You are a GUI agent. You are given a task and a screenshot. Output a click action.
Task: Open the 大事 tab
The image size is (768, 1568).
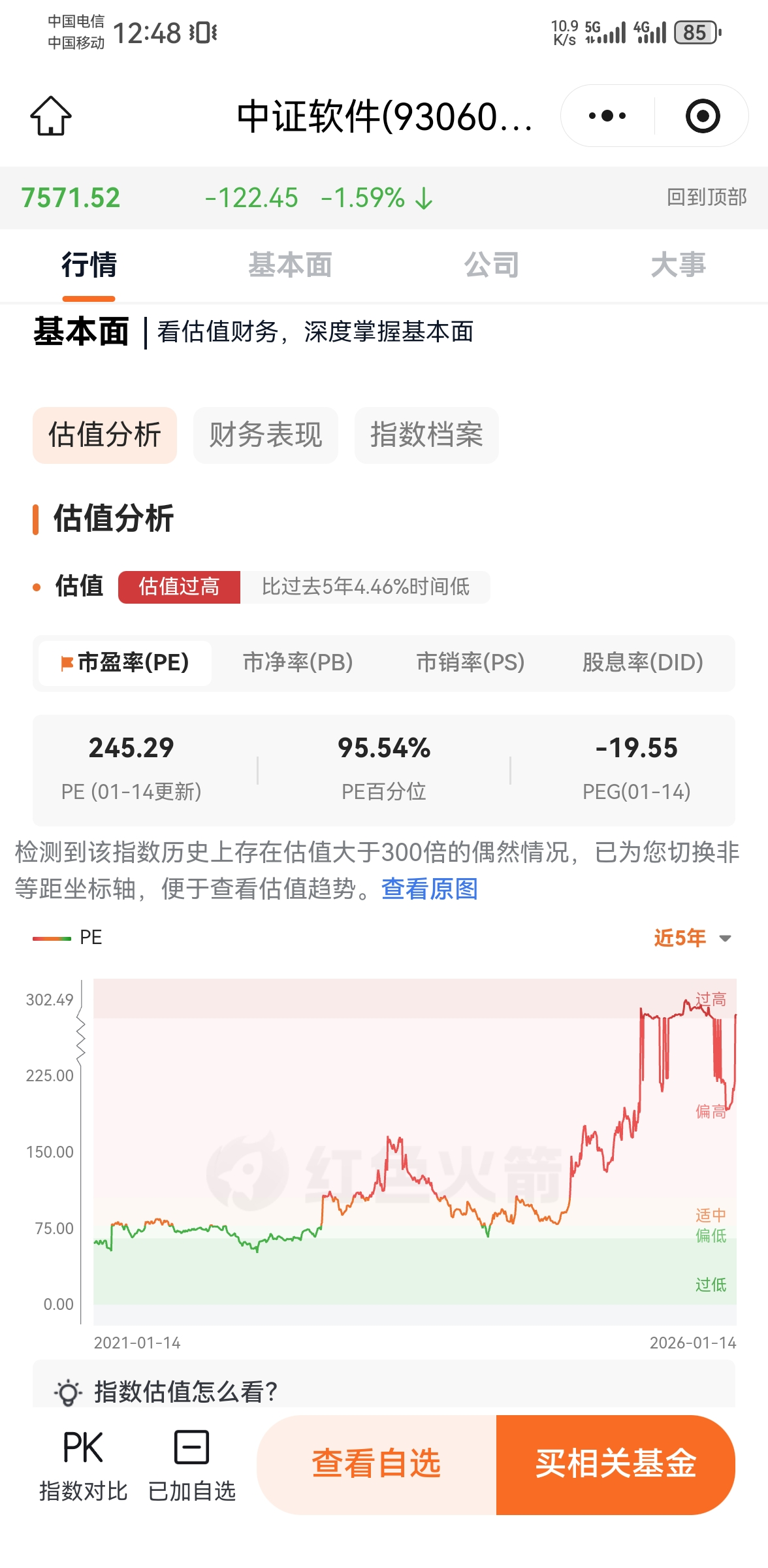[678, 265]
